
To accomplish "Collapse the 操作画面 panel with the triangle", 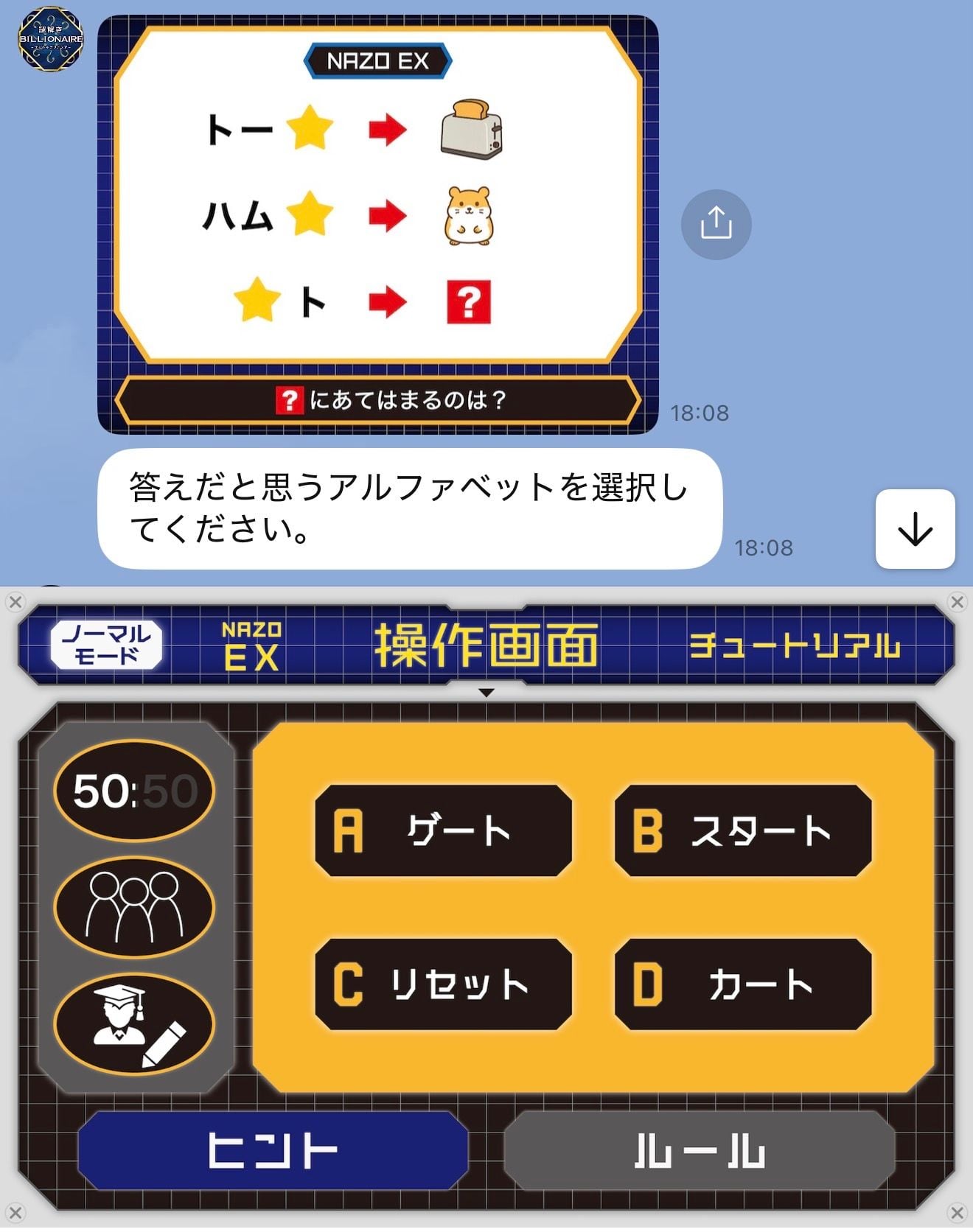I will coord(486,693).
